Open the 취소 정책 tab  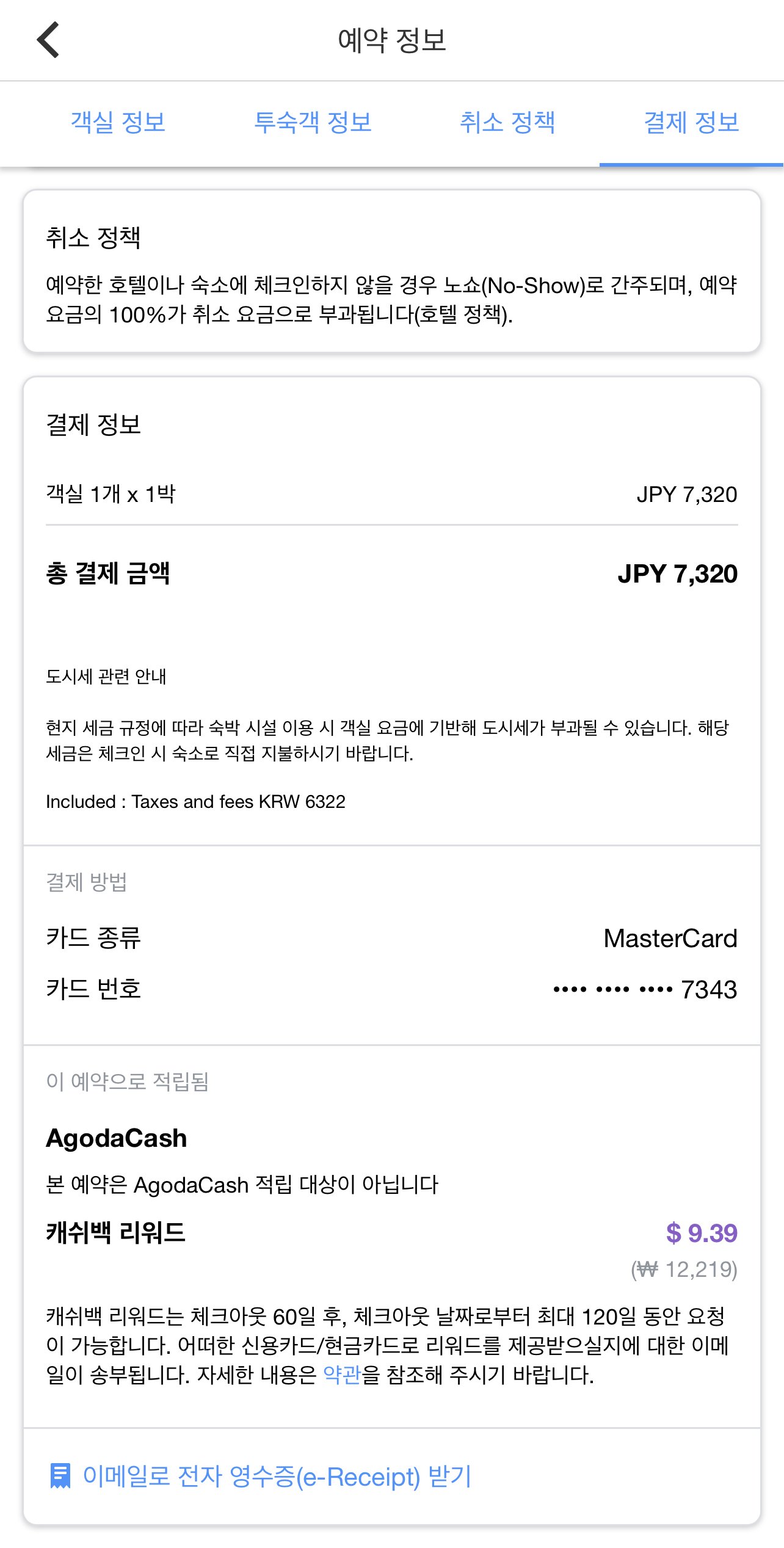507,123
